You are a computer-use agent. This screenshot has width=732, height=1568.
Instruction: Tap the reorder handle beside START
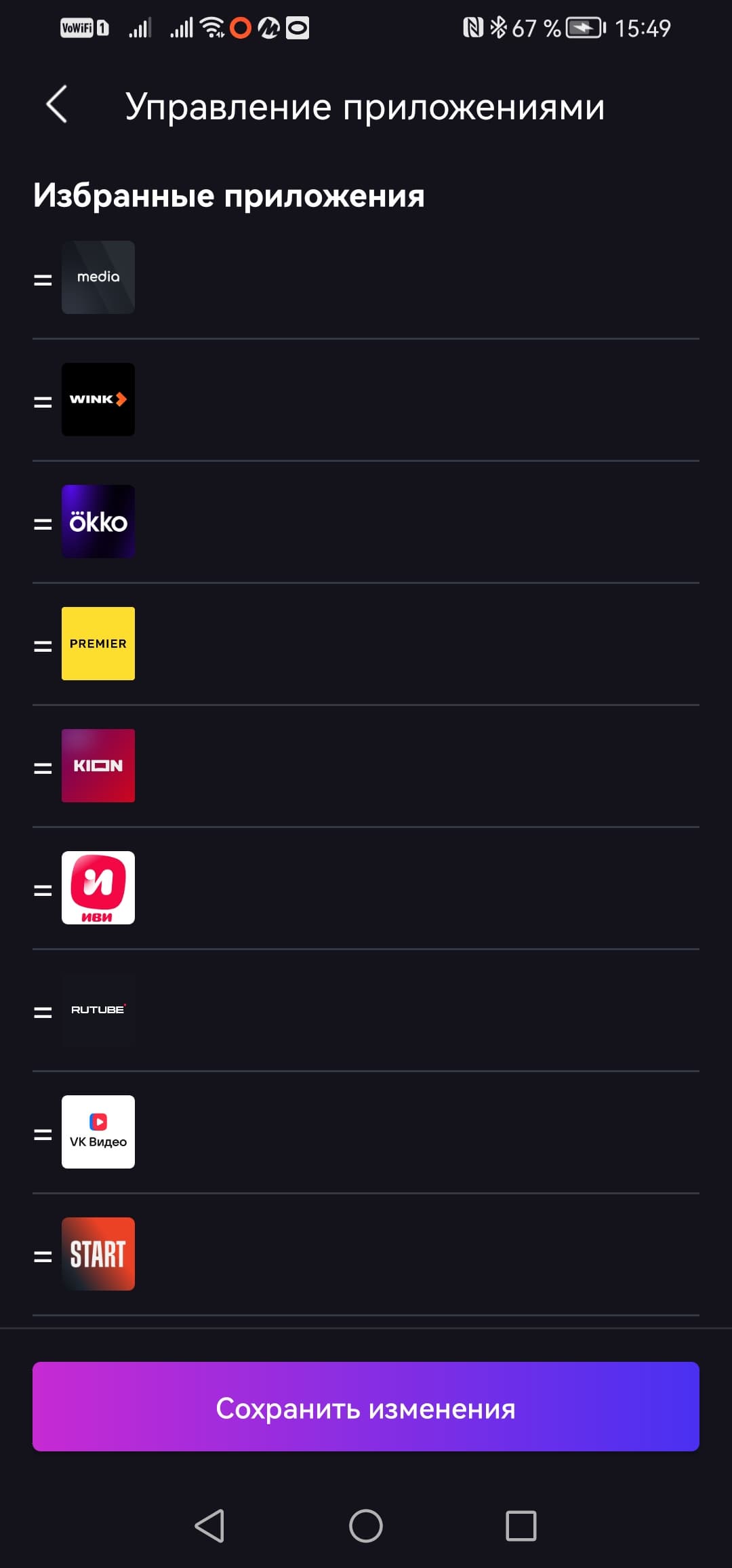pos(43,1257)
